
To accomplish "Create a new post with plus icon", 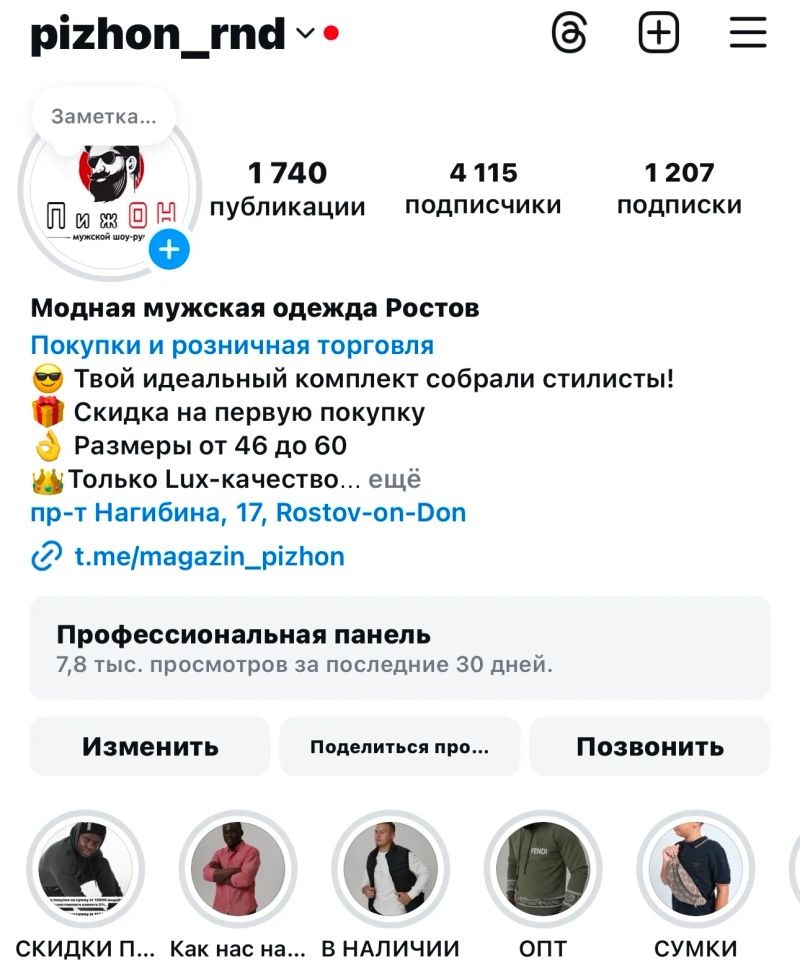I will point(658,34).
